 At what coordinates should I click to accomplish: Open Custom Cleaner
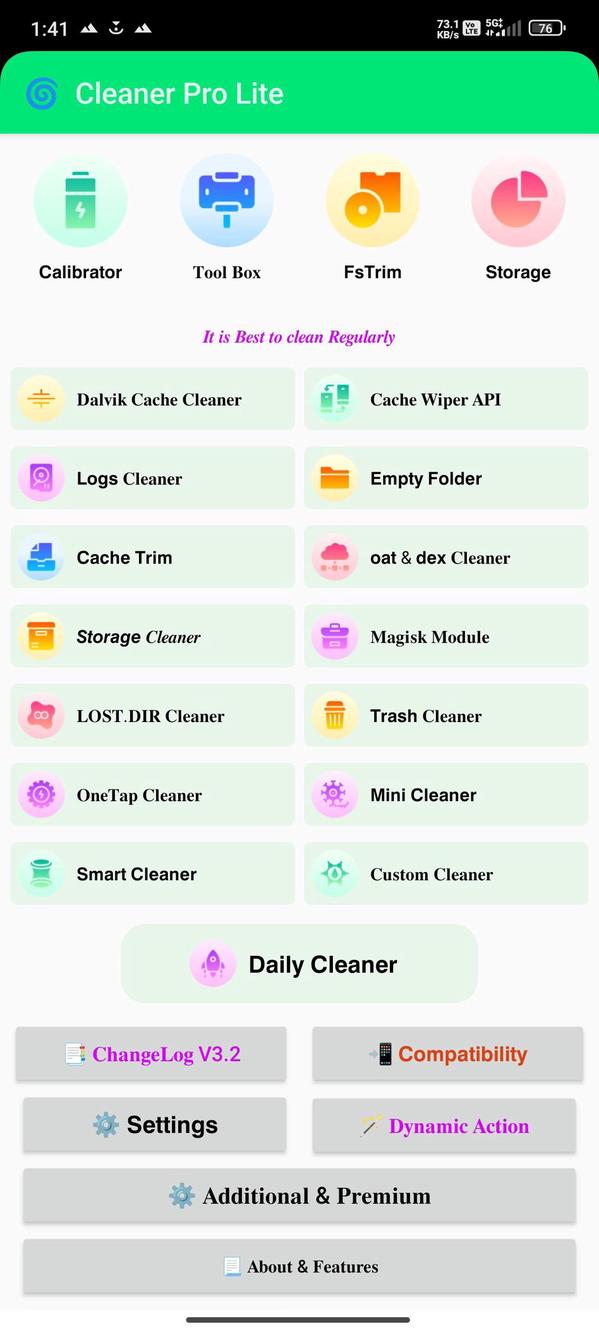coord(446,873)
